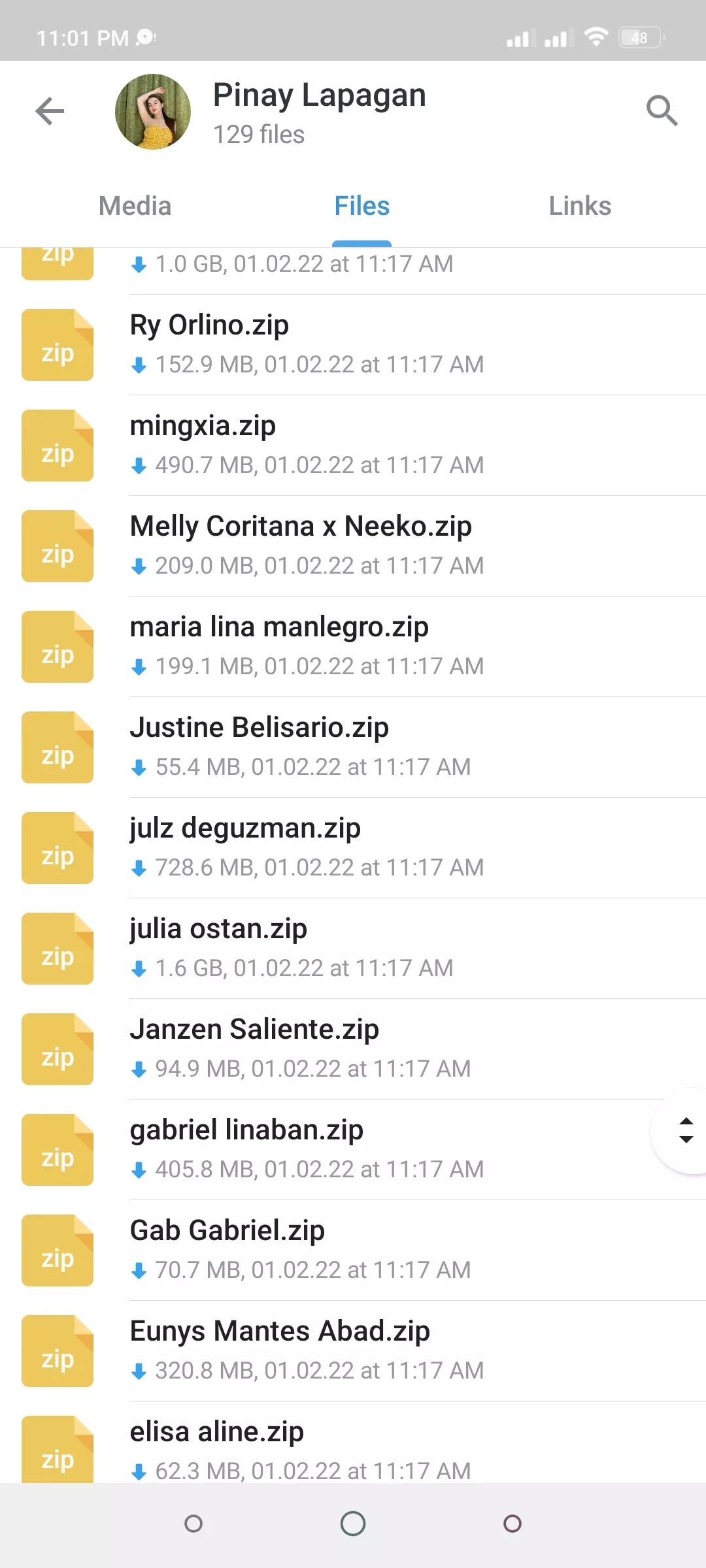The width and height of the screenshot is (706, 1568).
Task: Go back using the arrow icon
Action: (50, 111)
